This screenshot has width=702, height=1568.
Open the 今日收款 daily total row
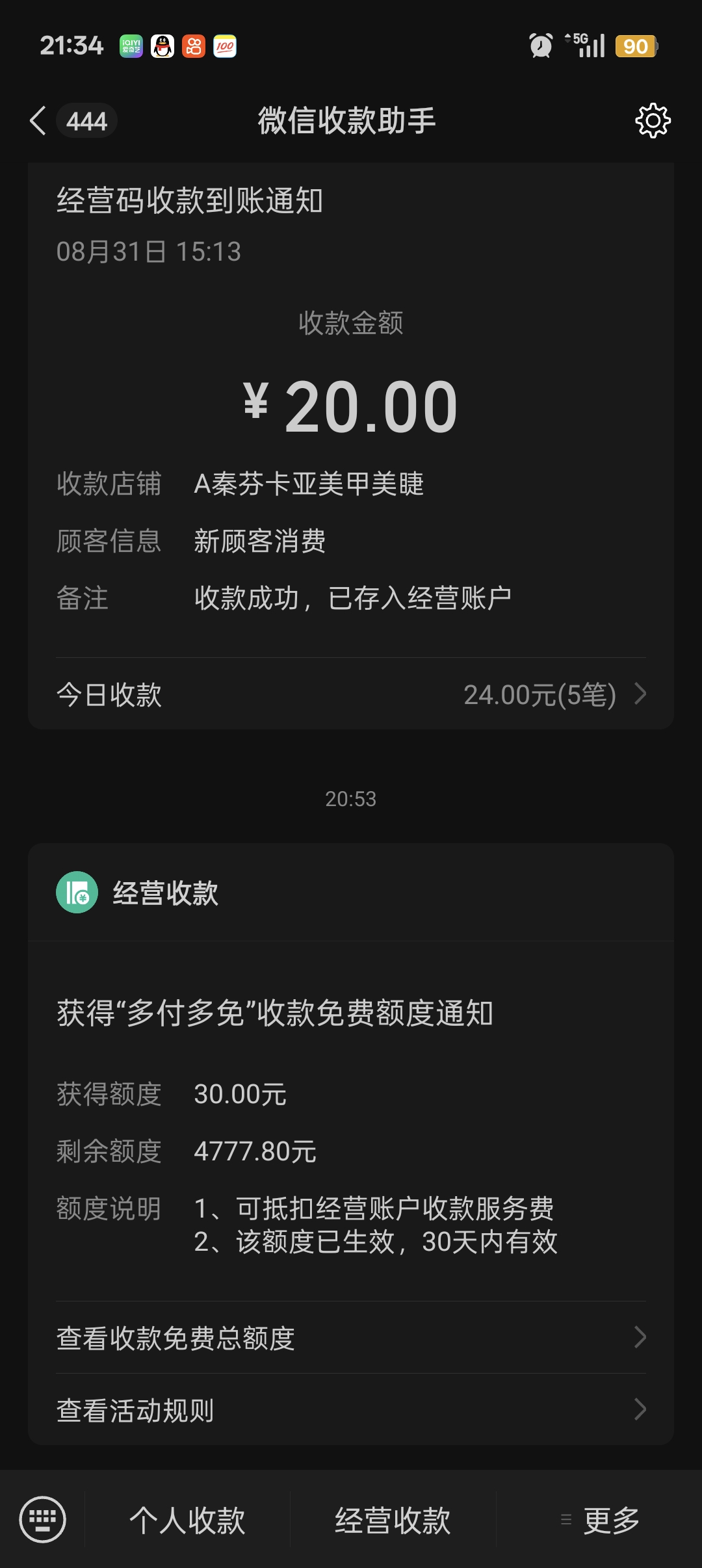coord(351,694)
